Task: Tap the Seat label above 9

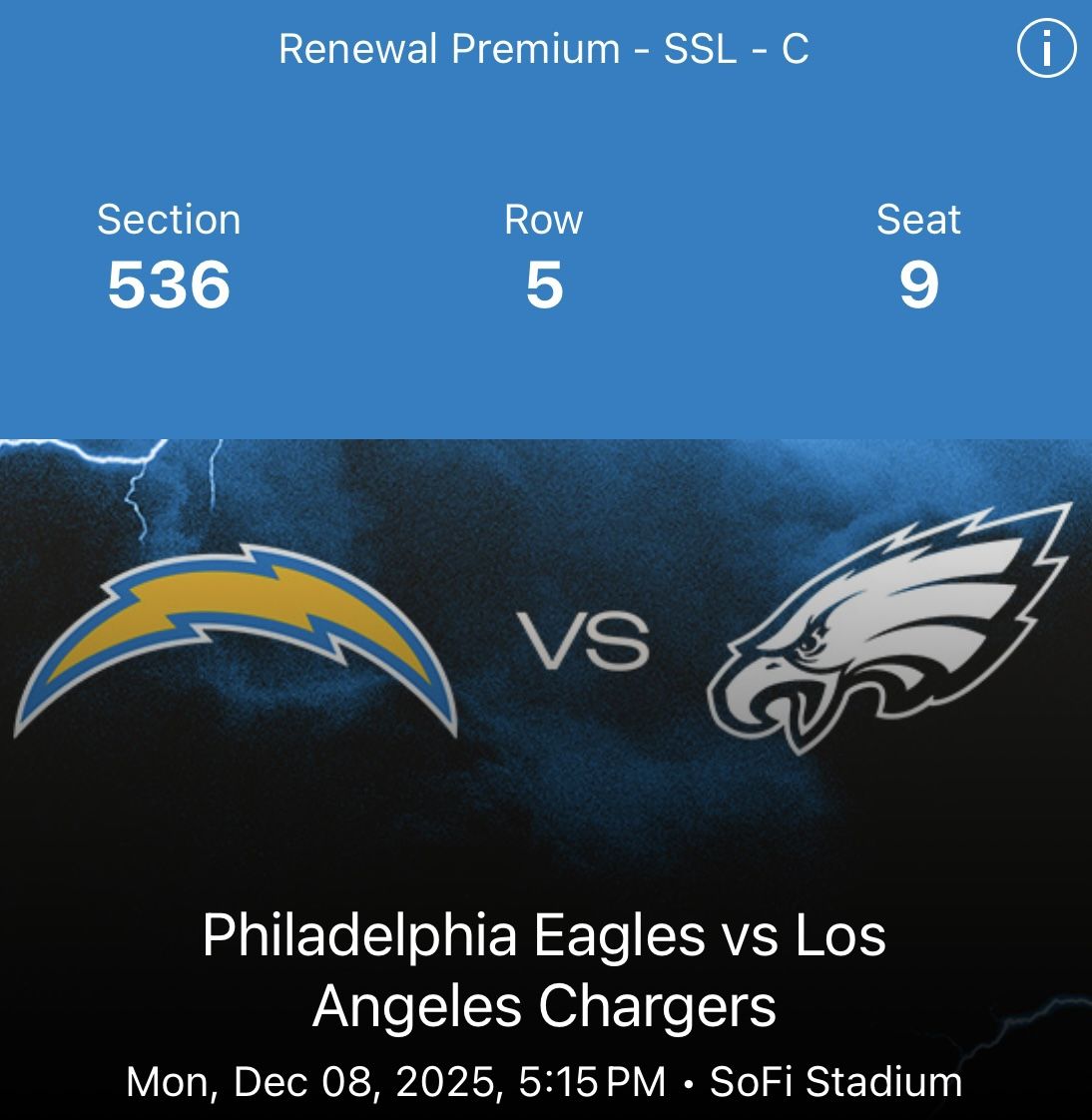Action: click(x=919, y=221)
